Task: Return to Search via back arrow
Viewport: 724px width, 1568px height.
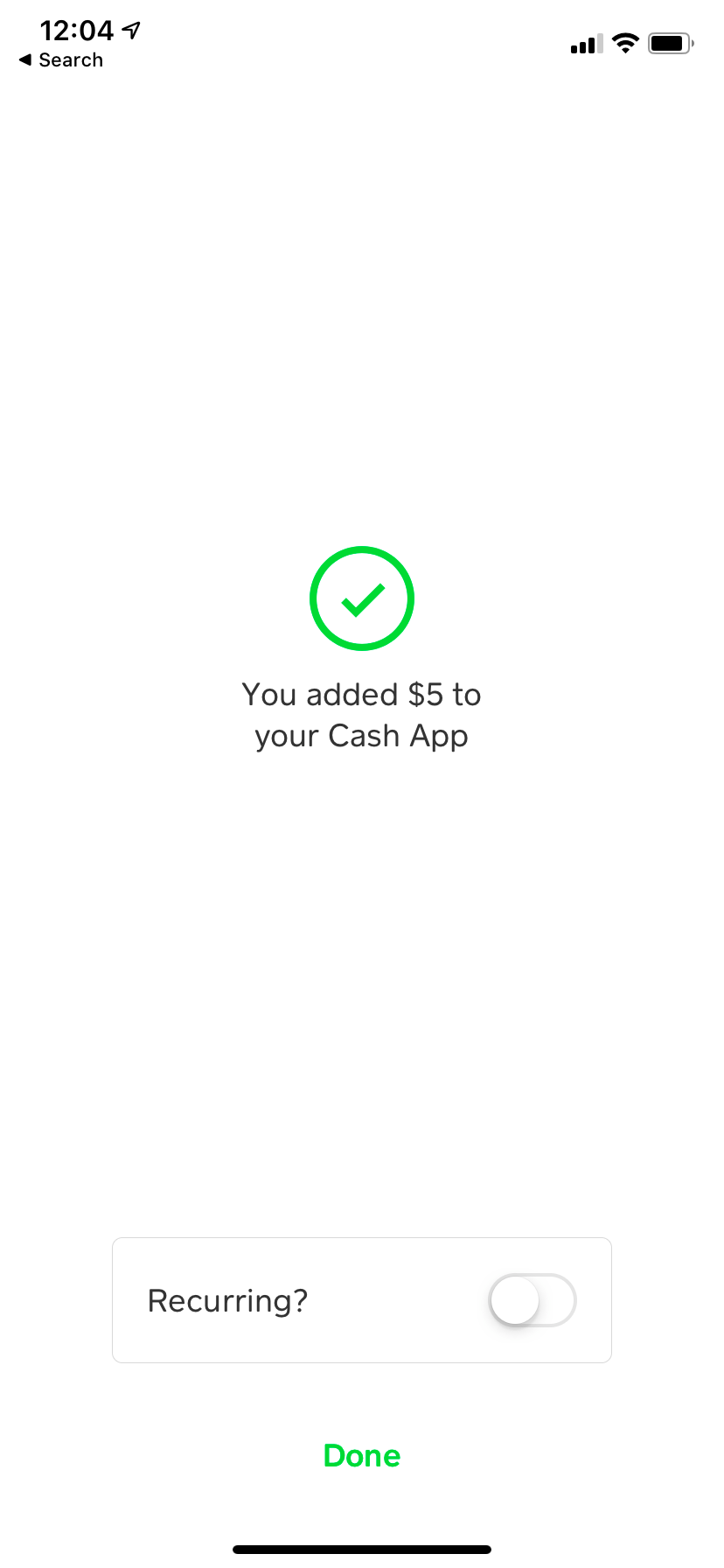Action: click(60, 60)
